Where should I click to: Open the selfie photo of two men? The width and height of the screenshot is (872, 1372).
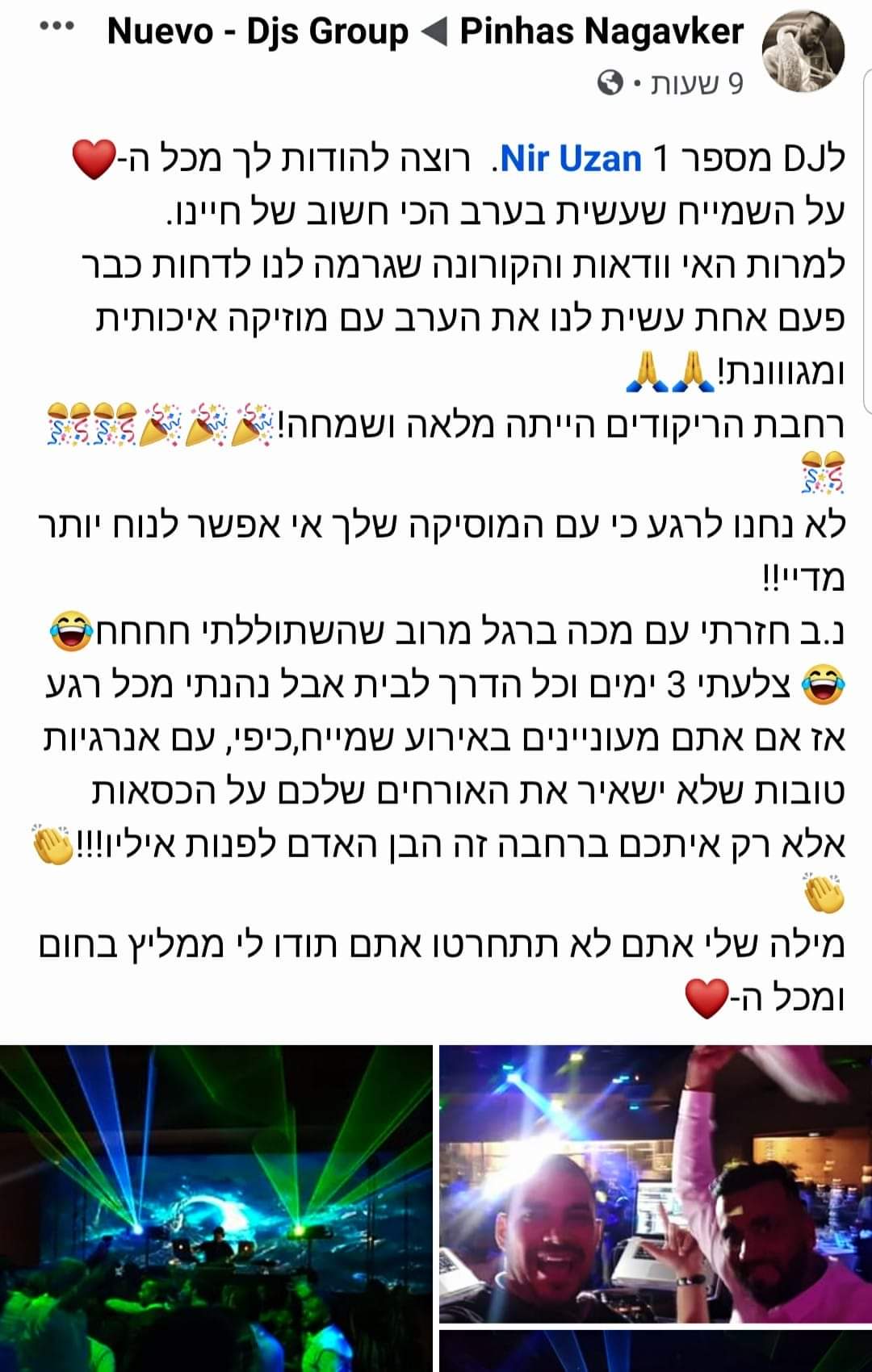coord(655,1184)
